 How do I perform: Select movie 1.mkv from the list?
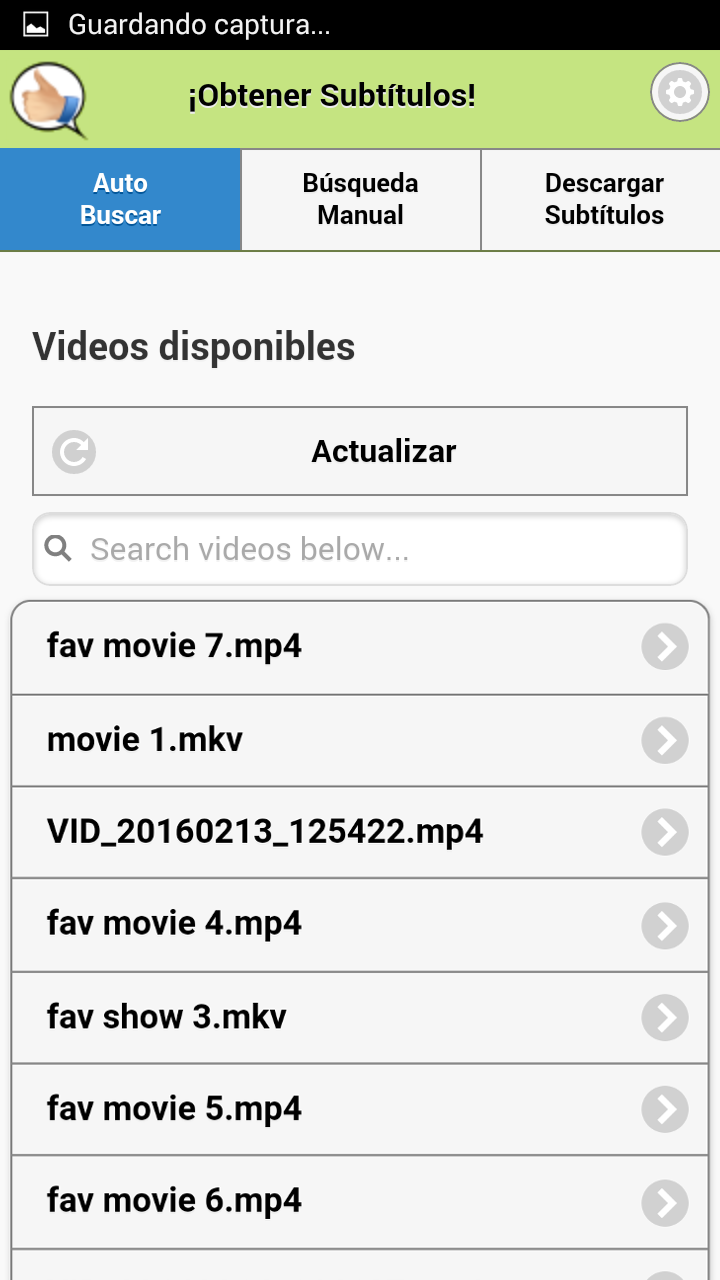click(360, 740)
